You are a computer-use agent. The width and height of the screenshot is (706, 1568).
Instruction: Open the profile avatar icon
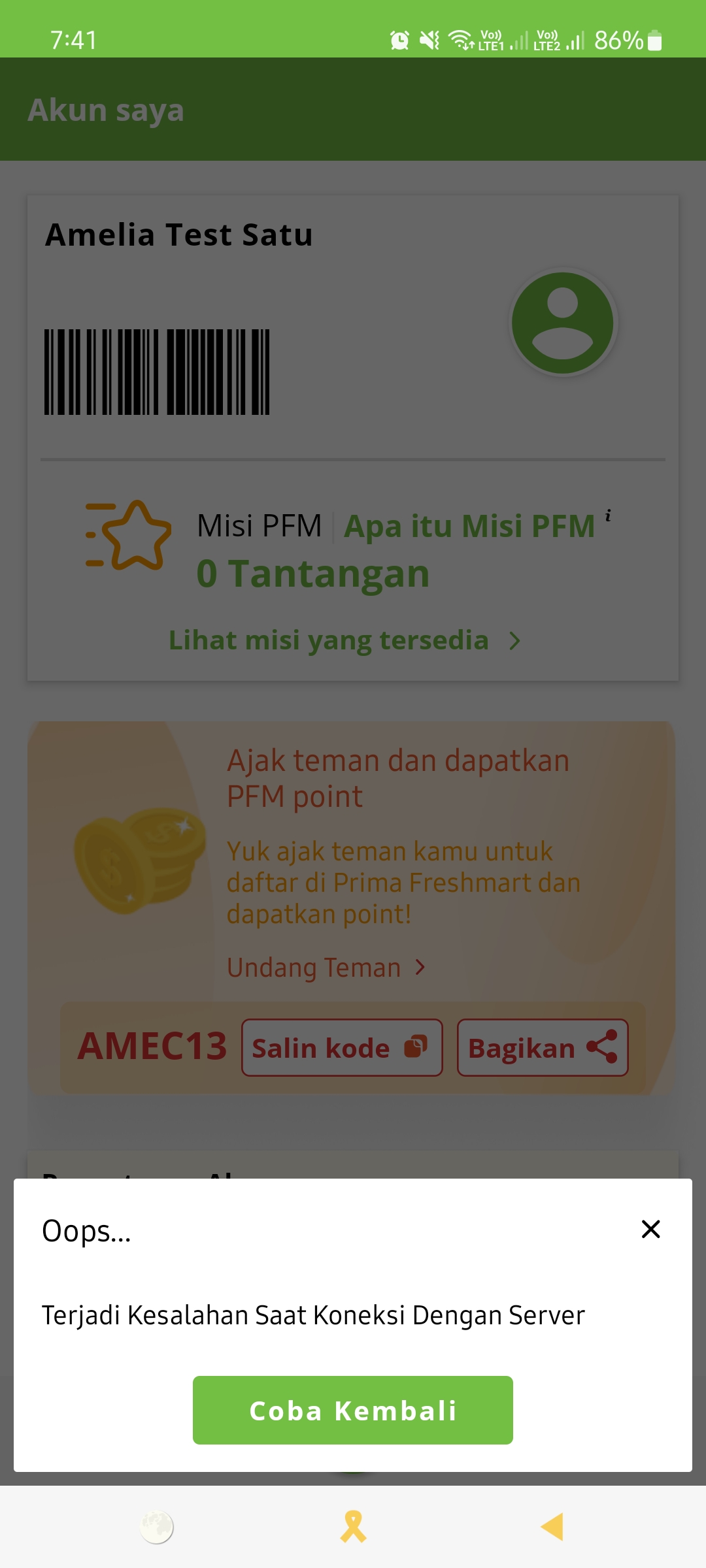coord(562,323)
